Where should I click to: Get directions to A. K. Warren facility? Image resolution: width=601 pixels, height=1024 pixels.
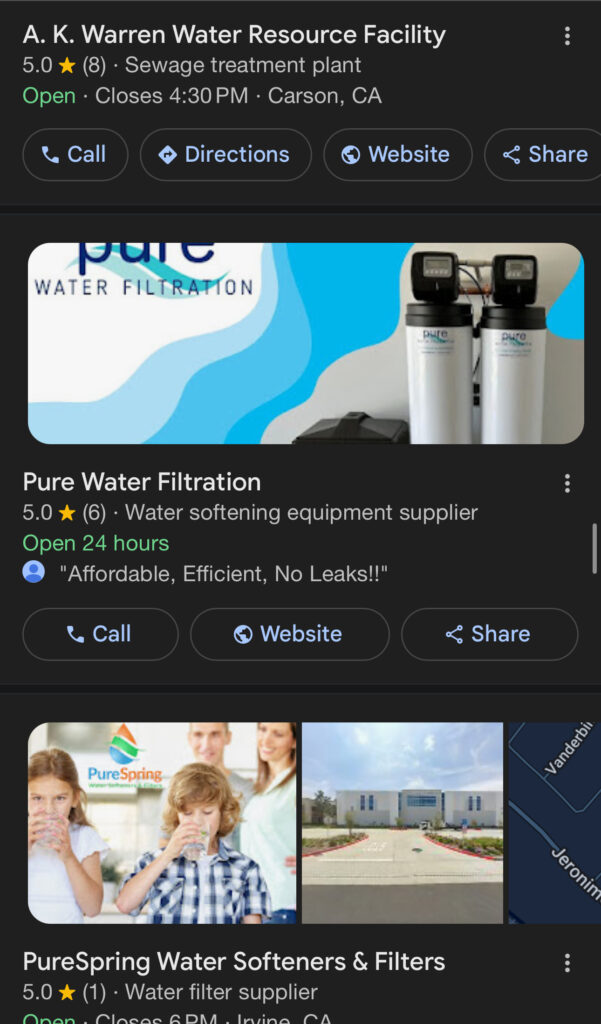pyautogui.click(x=225, y=155)
